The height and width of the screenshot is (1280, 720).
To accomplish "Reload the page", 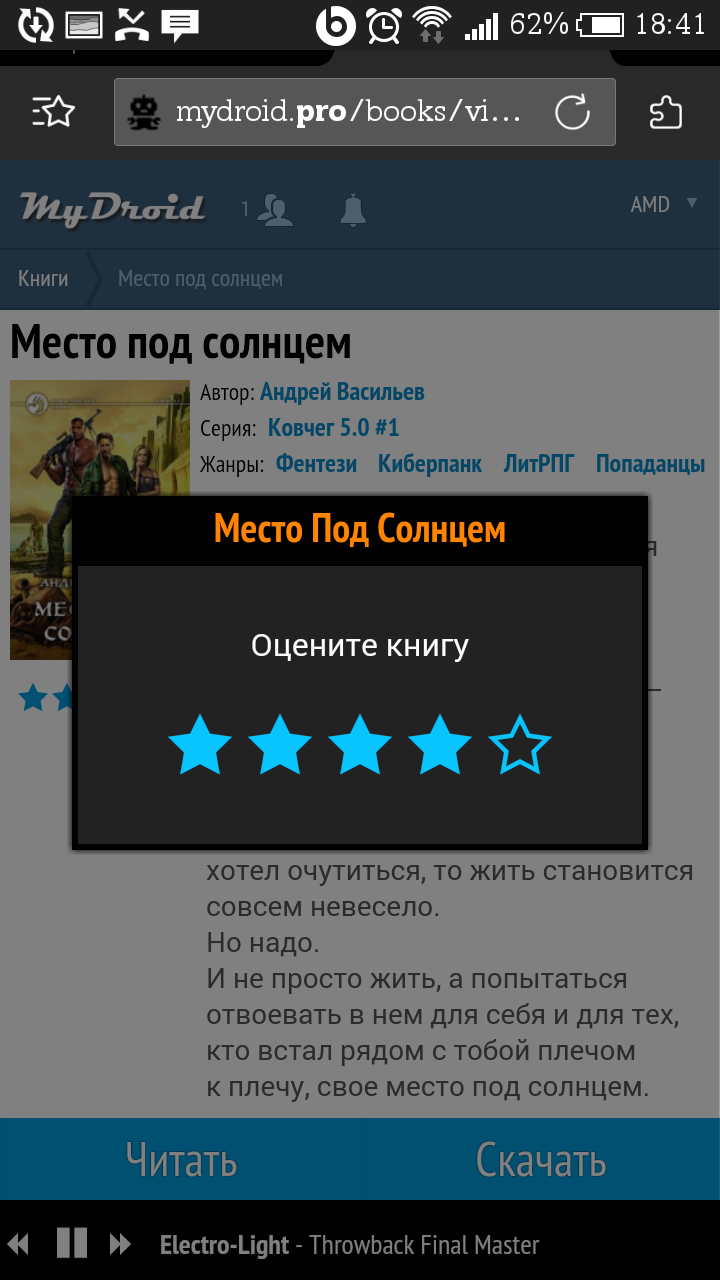I will [573, 112].
